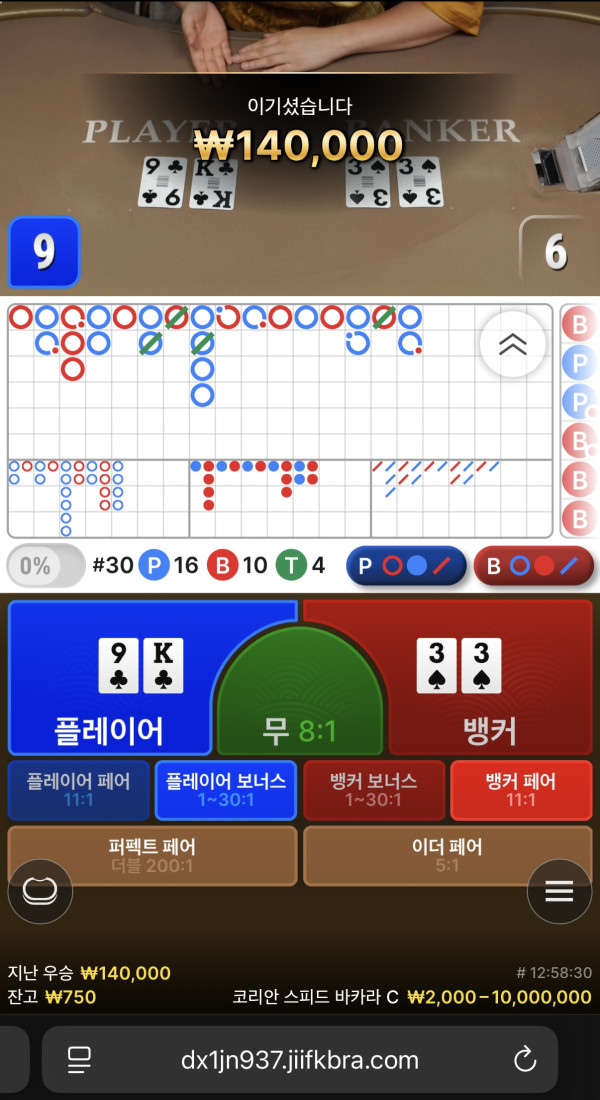Select the 플레이어 페어 11:1 bet
The image size is (600, 1100).
(x=79, y=790)
